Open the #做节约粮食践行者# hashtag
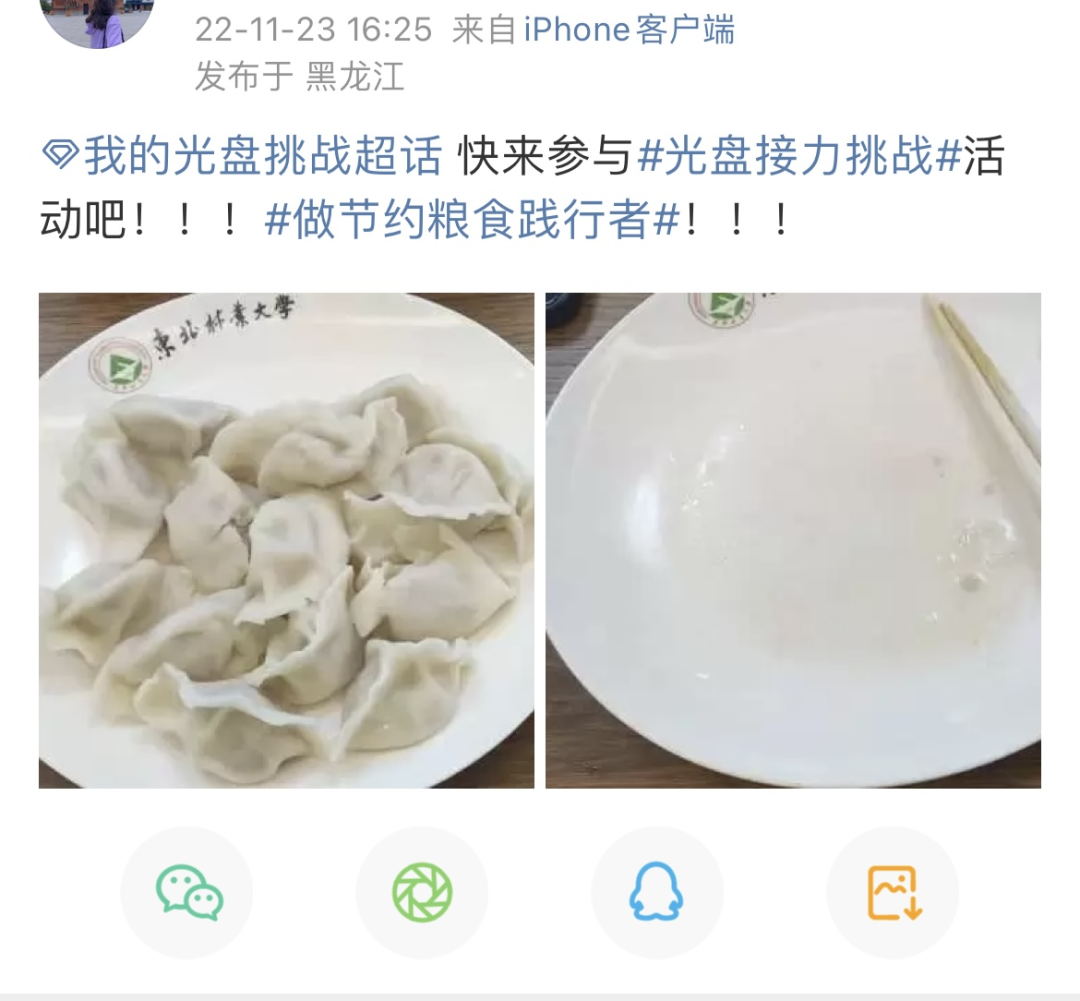This screenshot has height=1001, width=1080. 471,220
